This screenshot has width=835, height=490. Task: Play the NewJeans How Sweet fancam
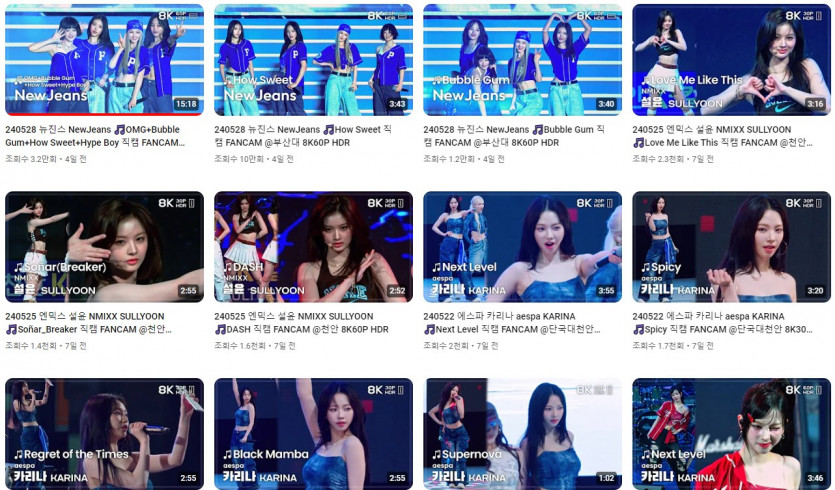pos(313,60)
